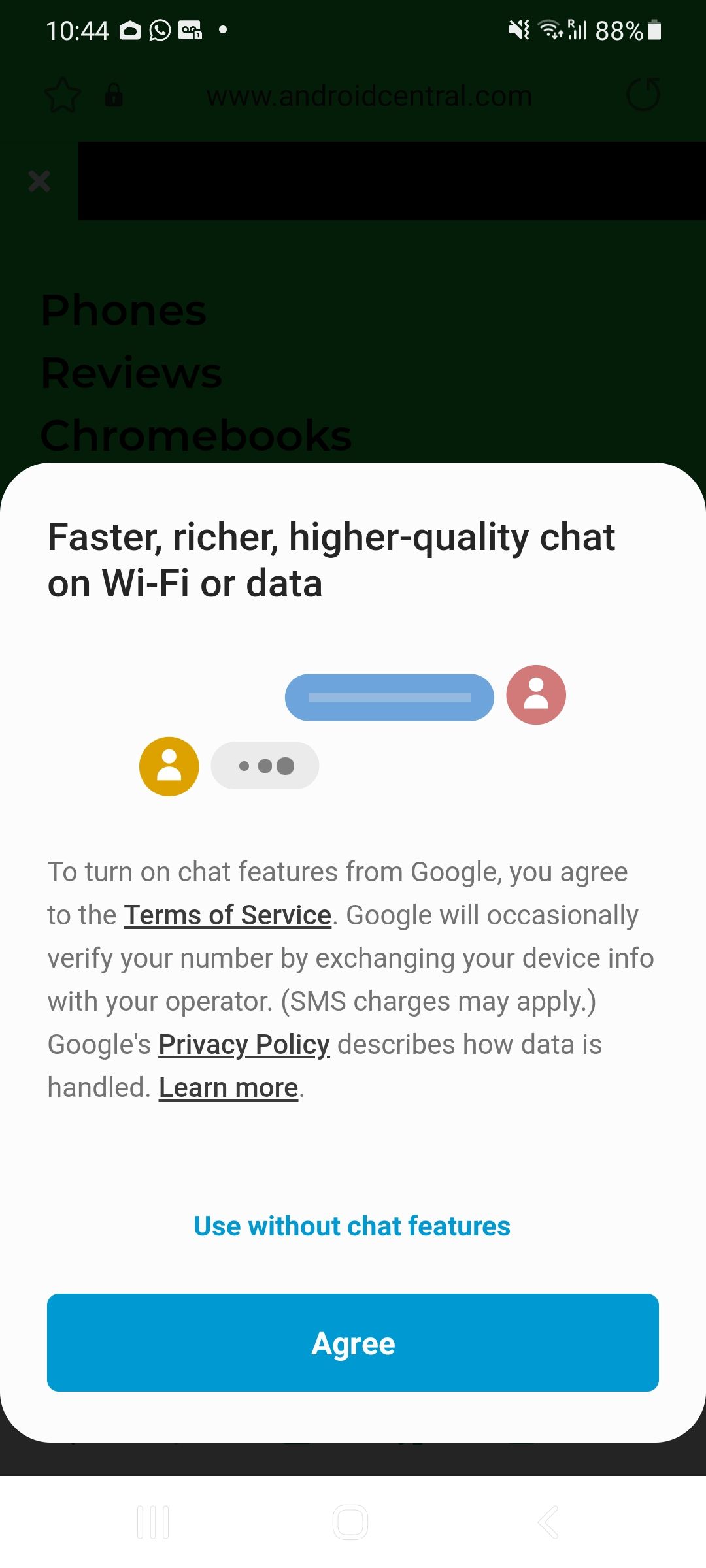Agree to turn on chat features

[x=353, y=1343]
